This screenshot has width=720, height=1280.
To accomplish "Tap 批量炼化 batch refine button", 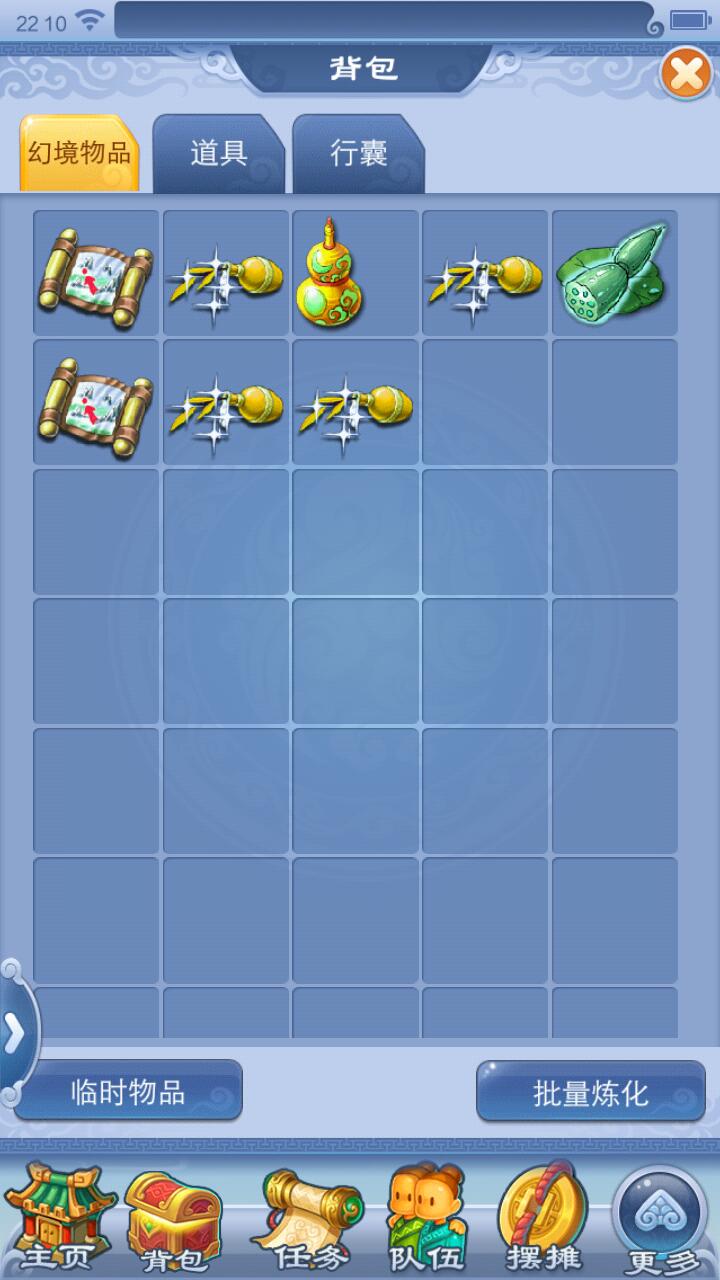I will pyautogui.click(x=590, y=1092).
